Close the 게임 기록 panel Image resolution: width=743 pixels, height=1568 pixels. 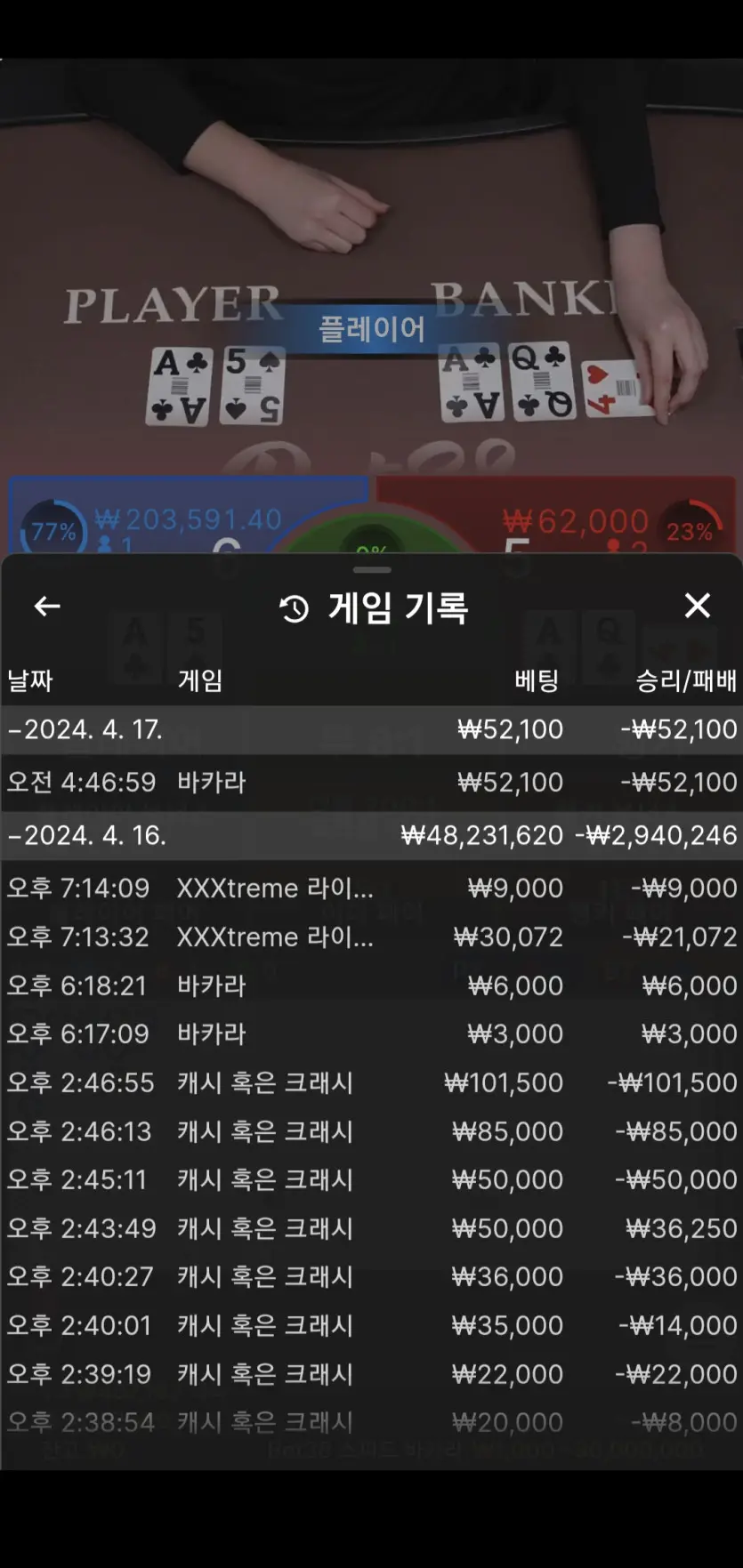pos(698,606)
